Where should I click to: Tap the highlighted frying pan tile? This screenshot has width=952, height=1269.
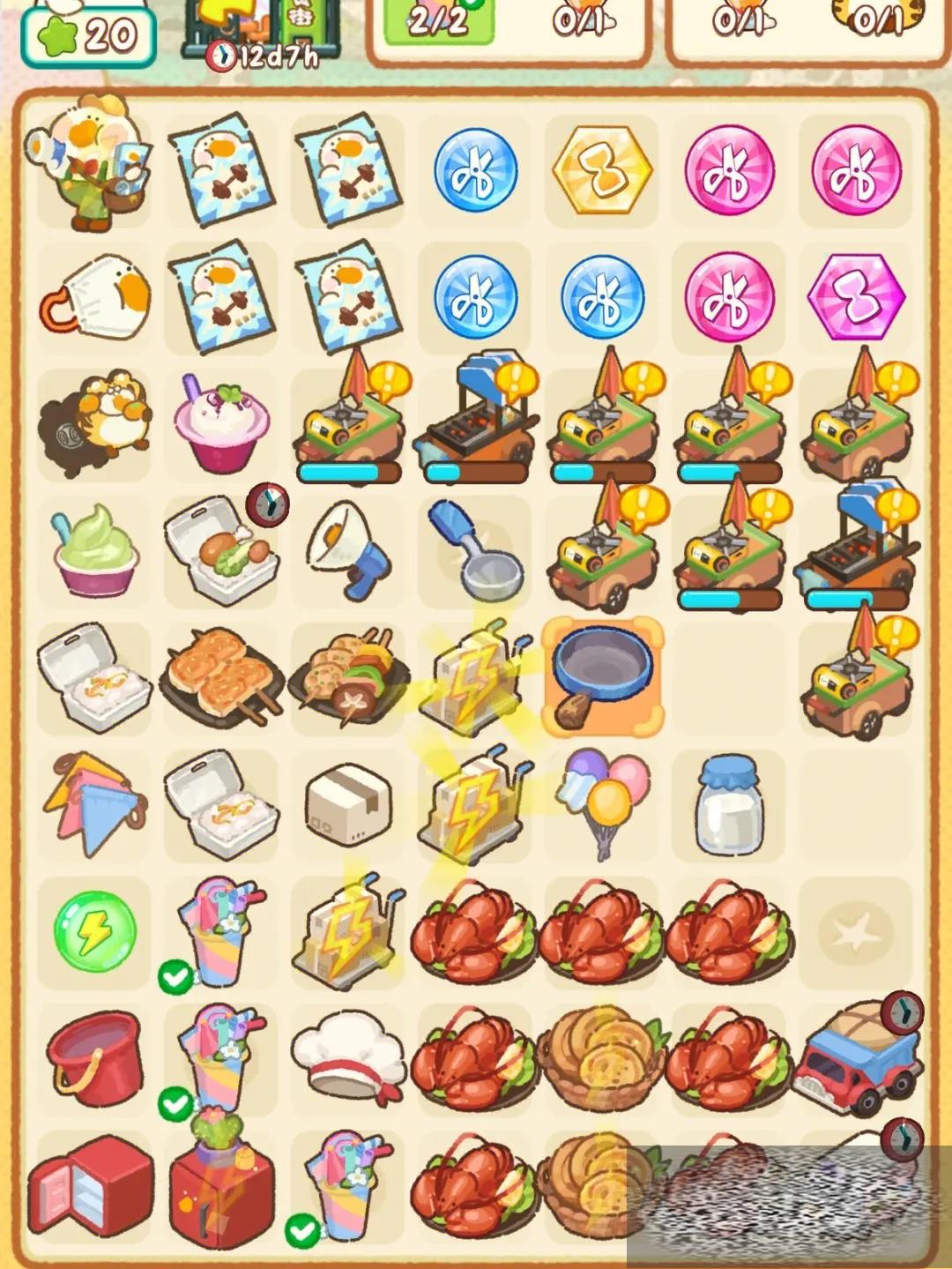[602, 676]
